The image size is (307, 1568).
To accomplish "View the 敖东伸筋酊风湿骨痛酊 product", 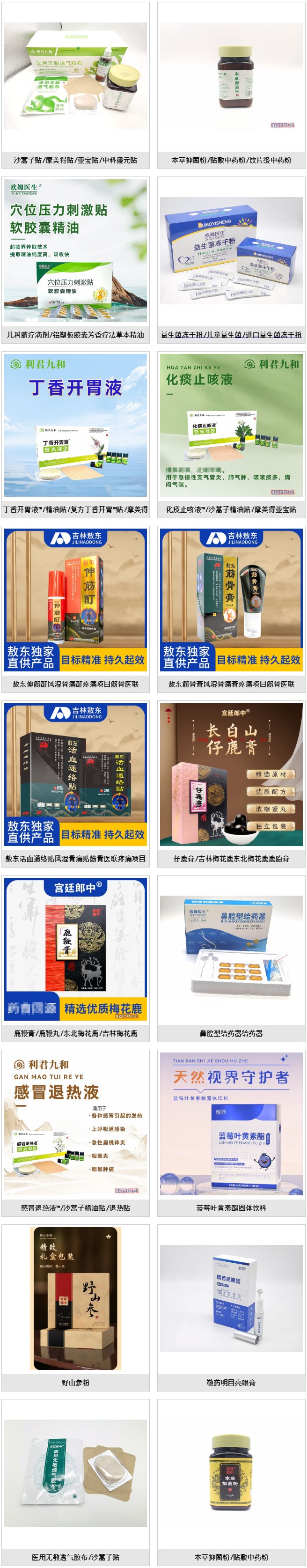I will [x=75, y=600].
